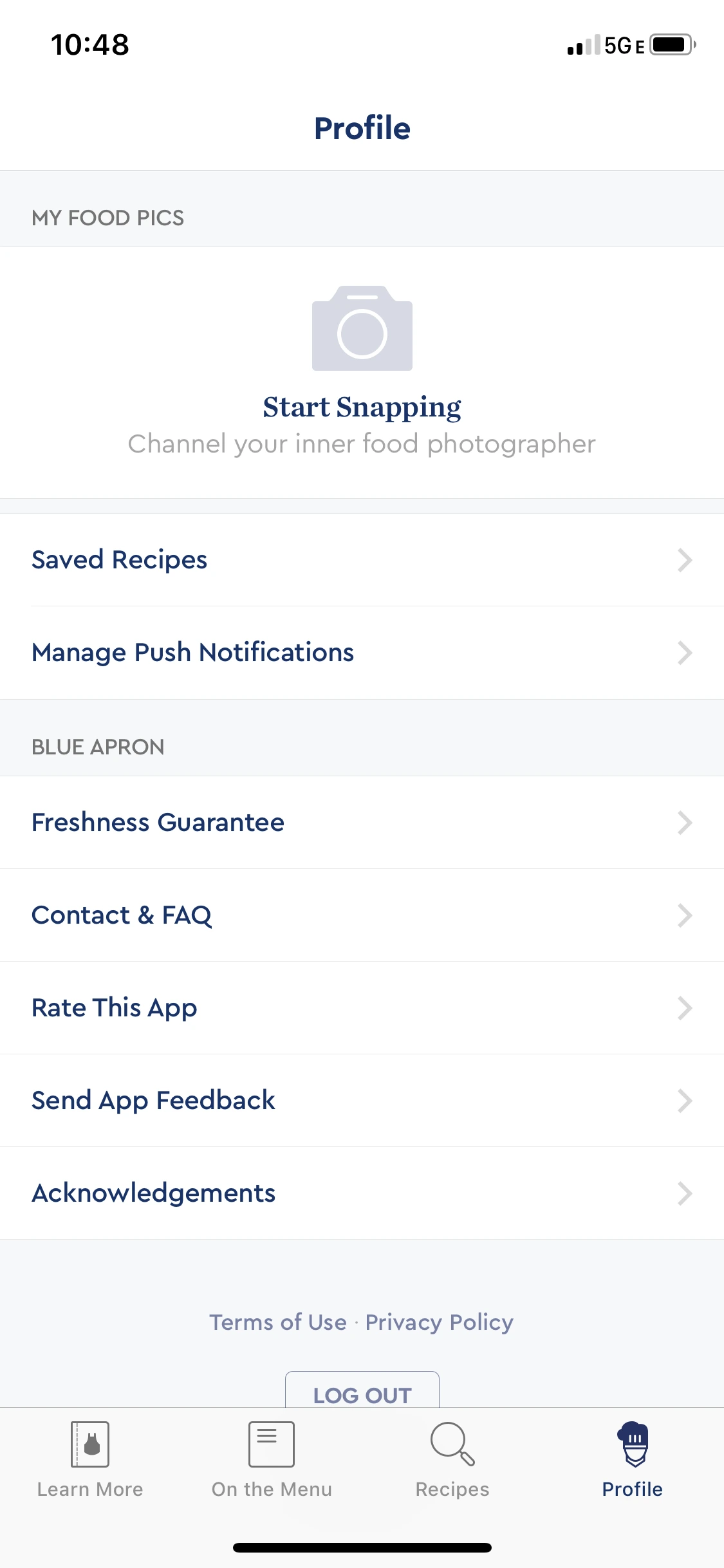View Acknowledgements
The image size is (724, 1568).
pos(362,1193)
